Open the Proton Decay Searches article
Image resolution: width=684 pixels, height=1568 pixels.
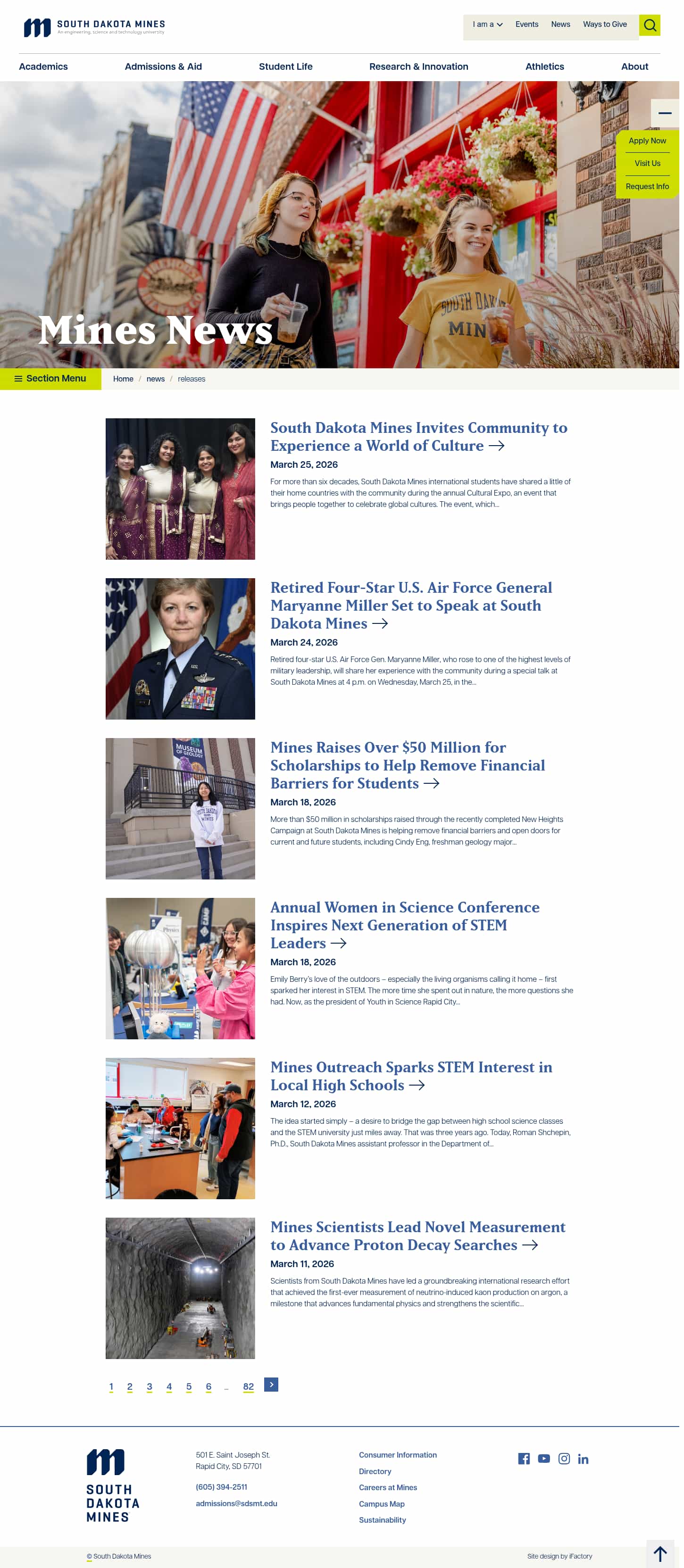coord(417,1235)
